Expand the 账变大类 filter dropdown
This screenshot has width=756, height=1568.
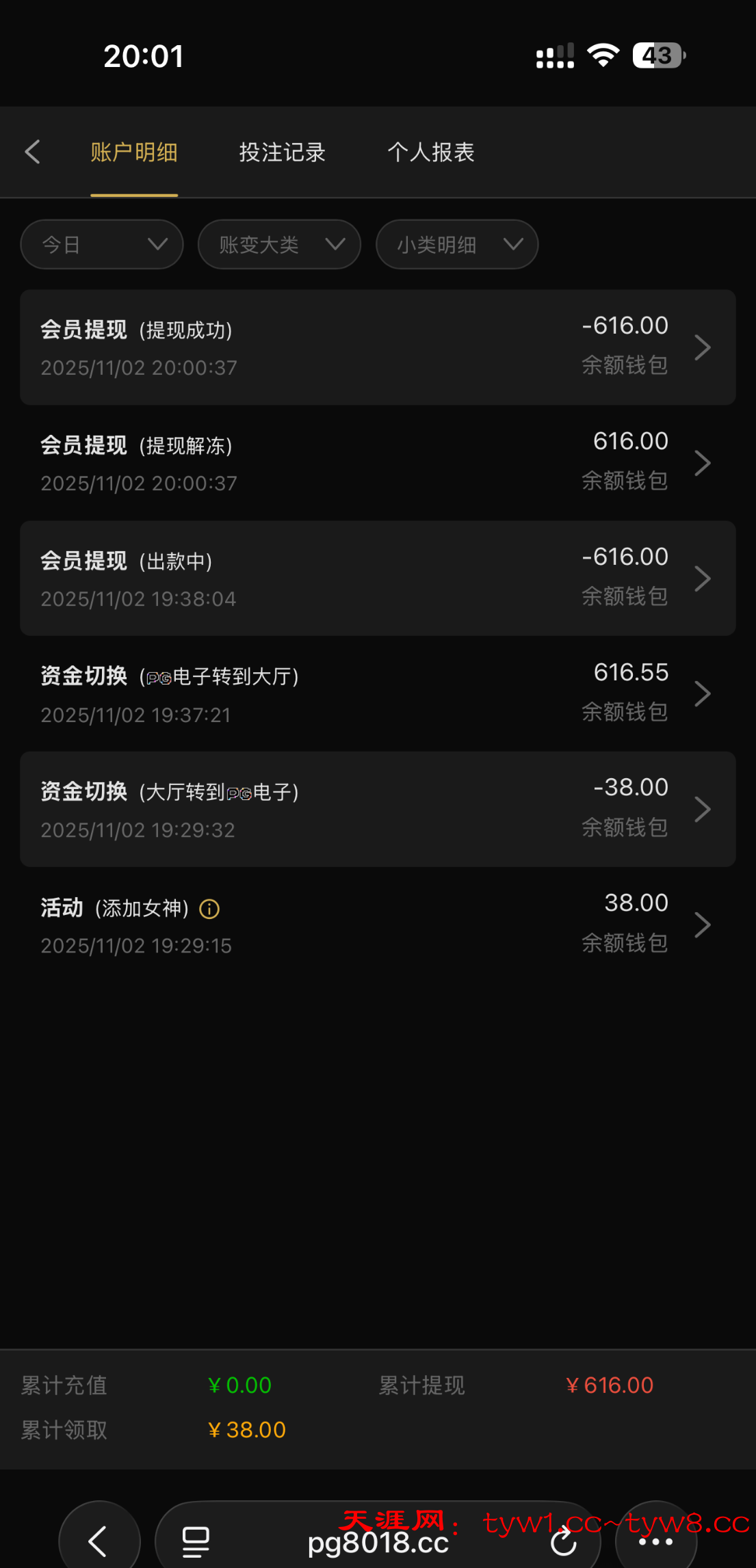(279, 244)
